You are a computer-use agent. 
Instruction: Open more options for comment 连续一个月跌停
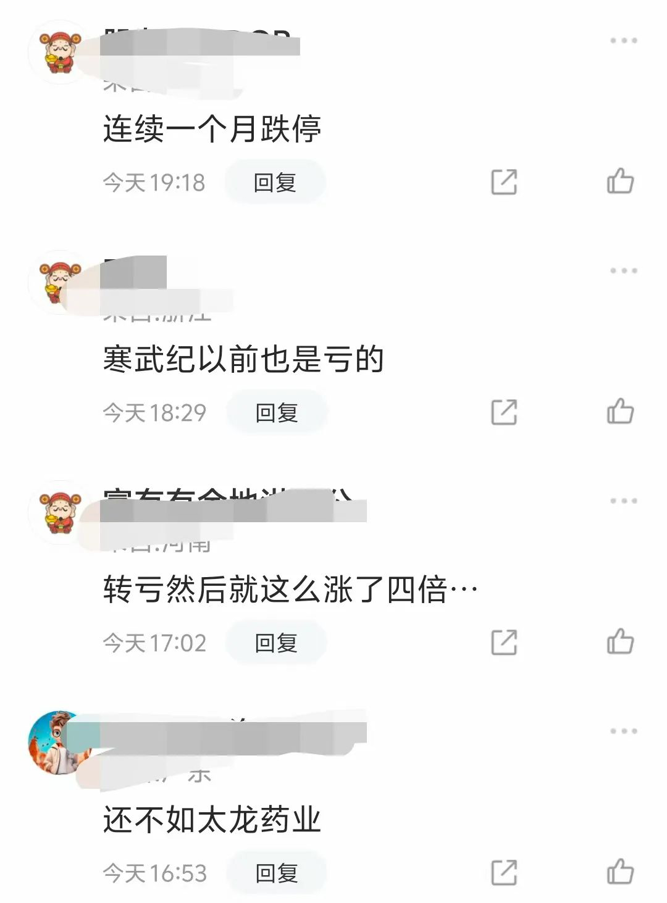[x=623, y=41]
